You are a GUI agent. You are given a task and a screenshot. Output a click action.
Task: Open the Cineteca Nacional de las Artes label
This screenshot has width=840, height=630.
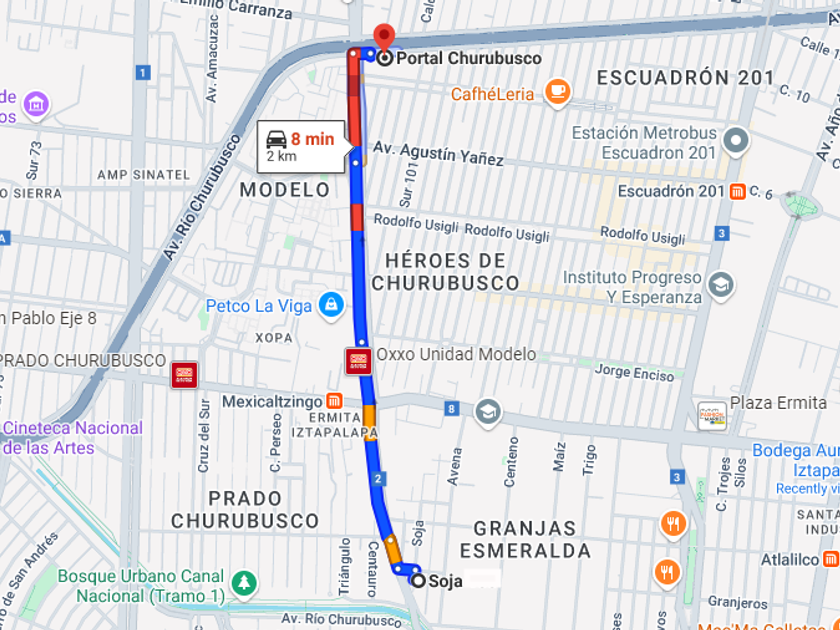72,438
